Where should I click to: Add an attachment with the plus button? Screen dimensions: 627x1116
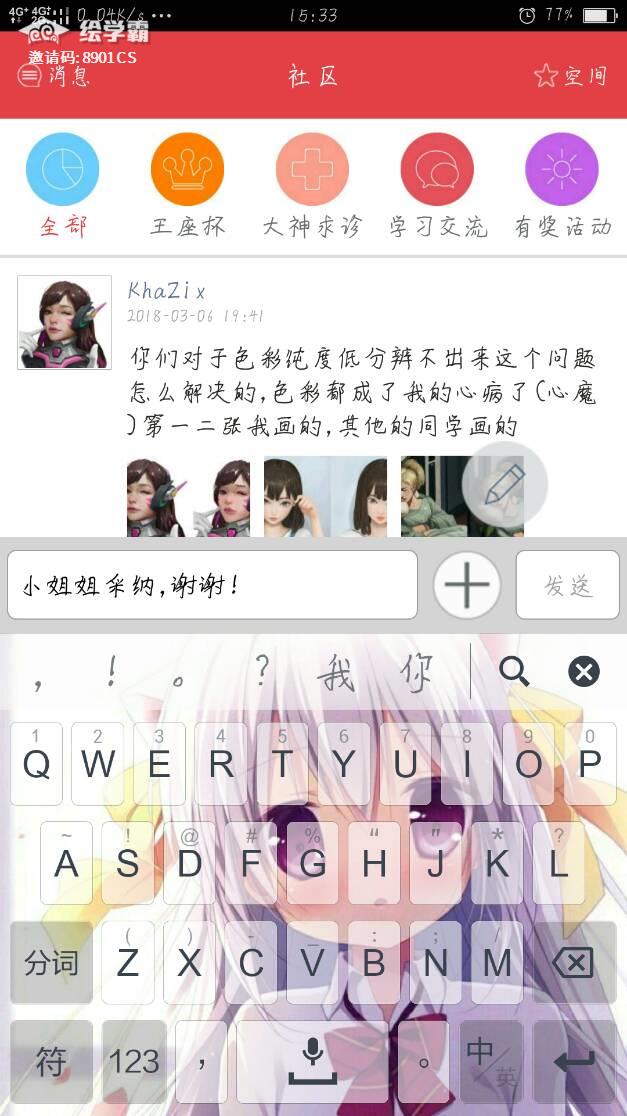pos(467,585)
